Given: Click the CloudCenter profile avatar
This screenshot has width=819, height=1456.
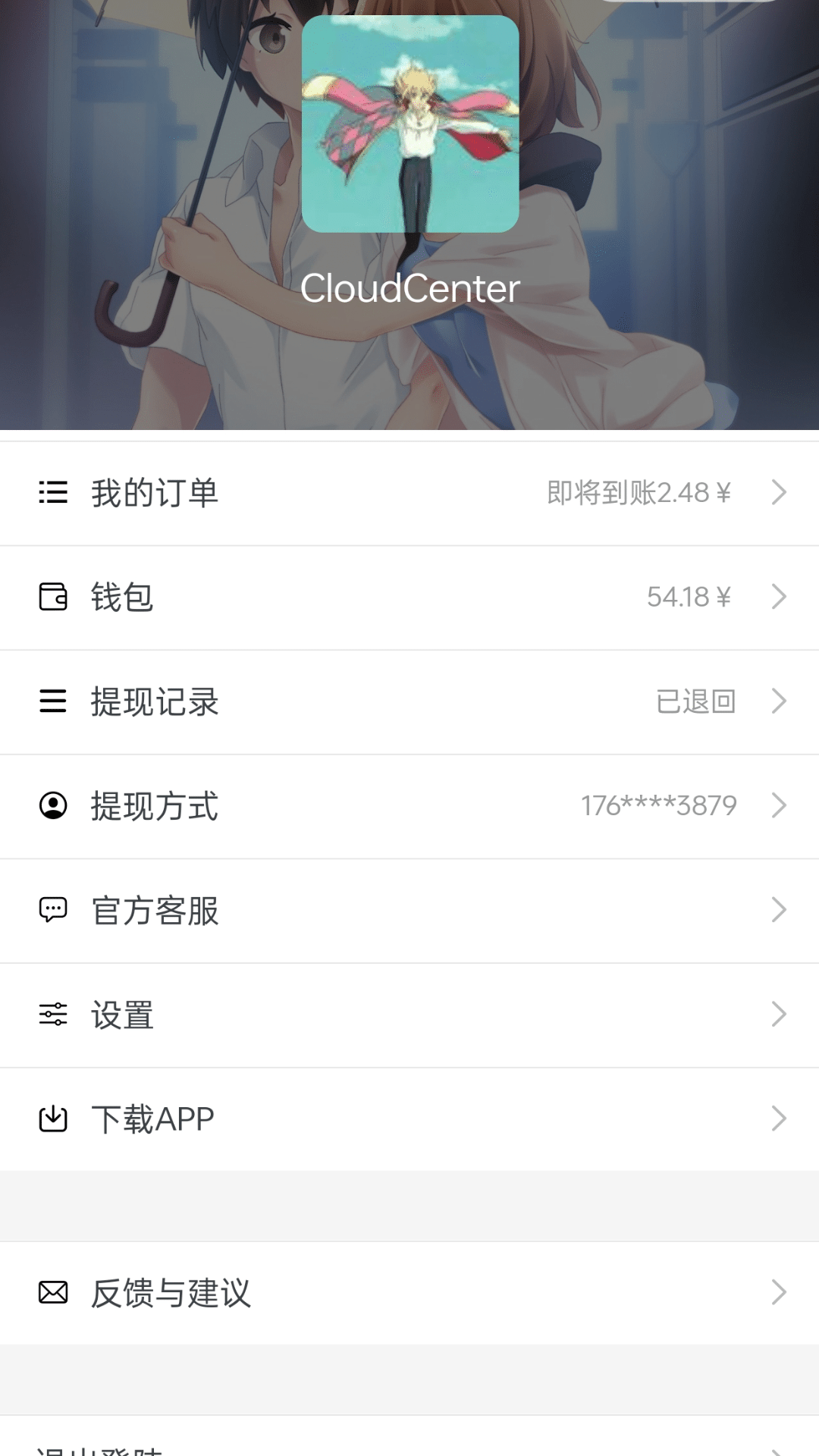Looking at the screenshot, I should [x=409, y=125].
